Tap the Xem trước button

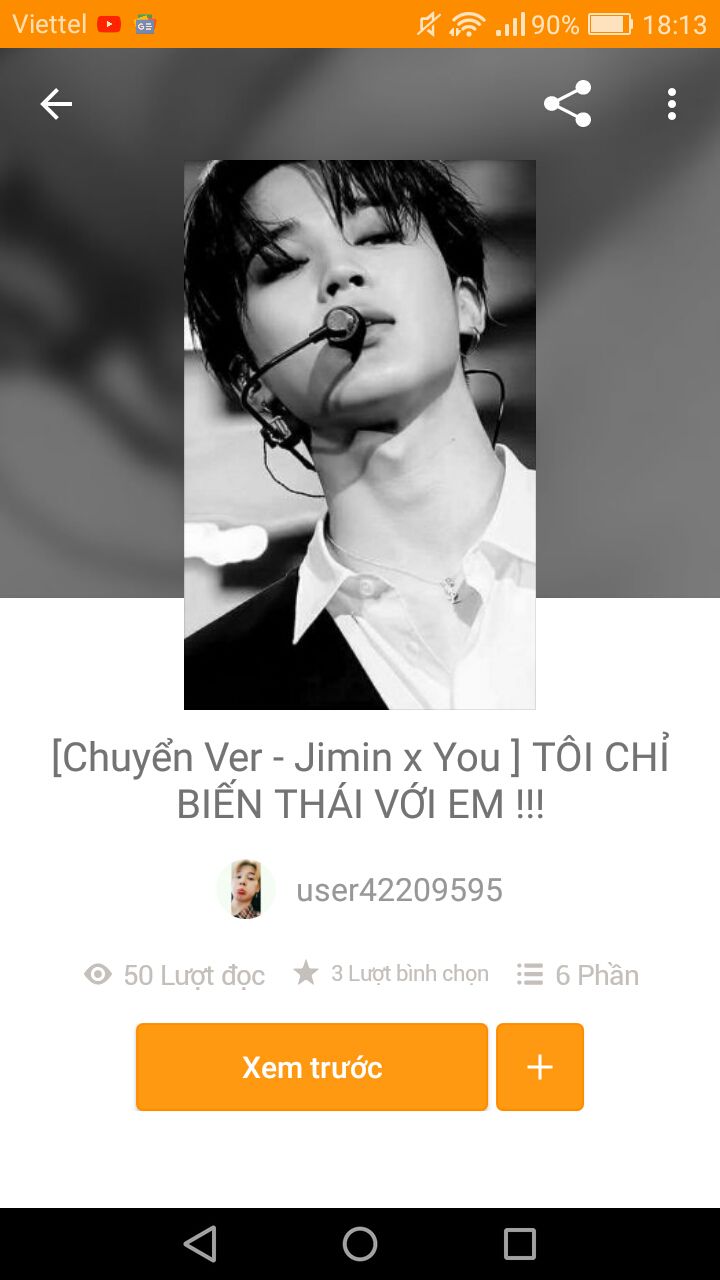click(312, 1067)
